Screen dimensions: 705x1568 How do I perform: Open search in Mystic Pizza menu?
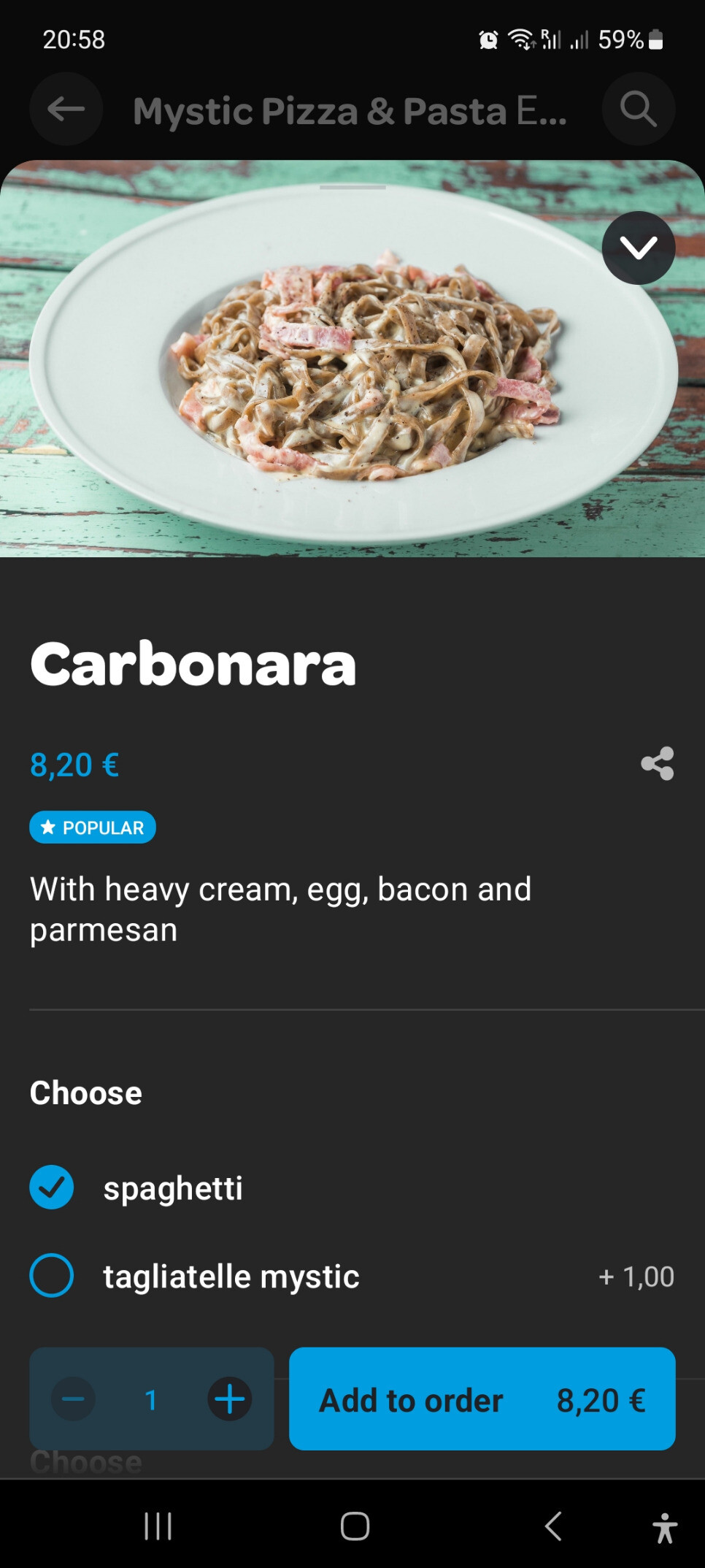click(638, 110)
